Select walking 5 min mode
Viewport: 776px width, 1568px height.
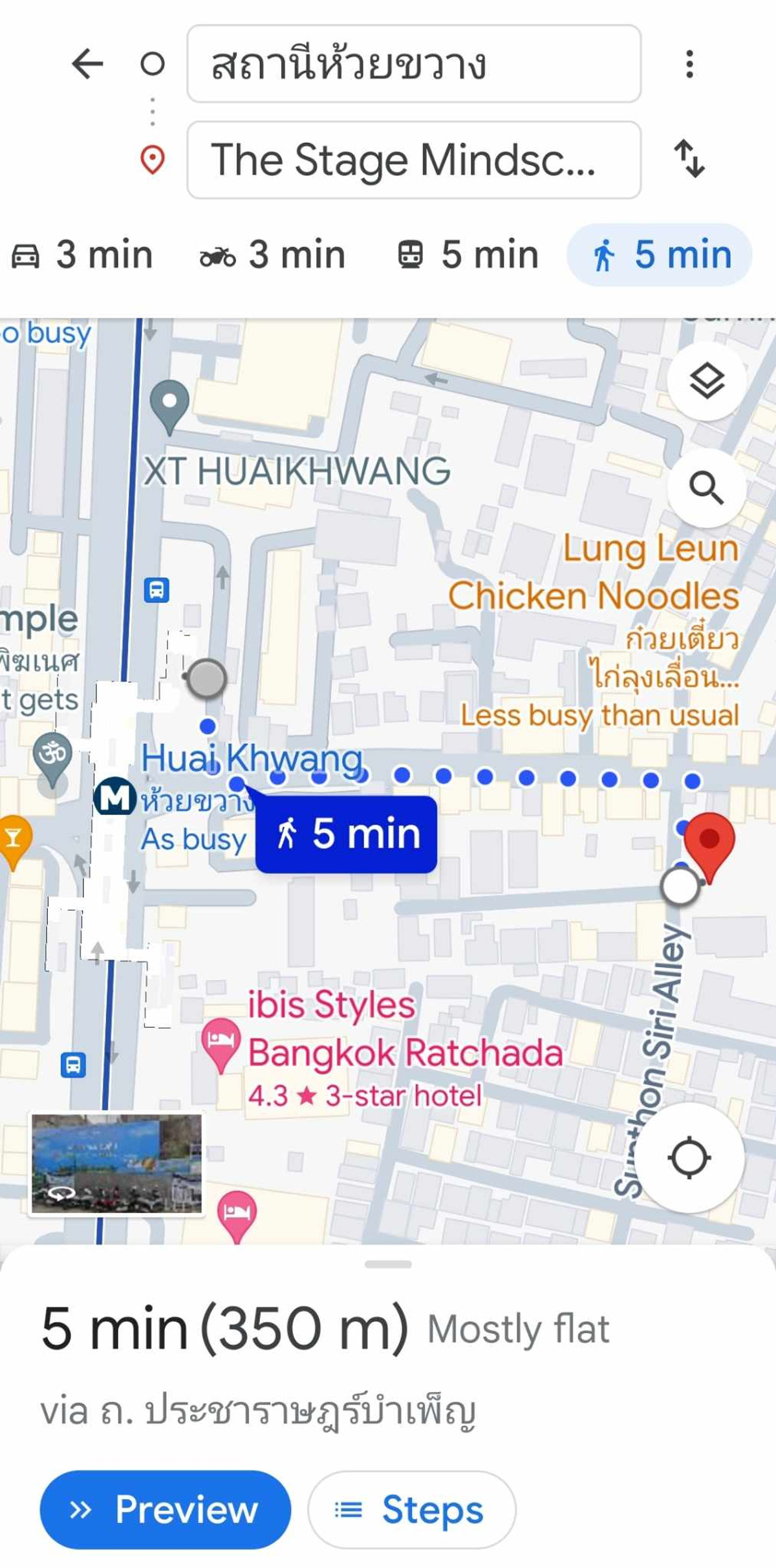(660, 254)
